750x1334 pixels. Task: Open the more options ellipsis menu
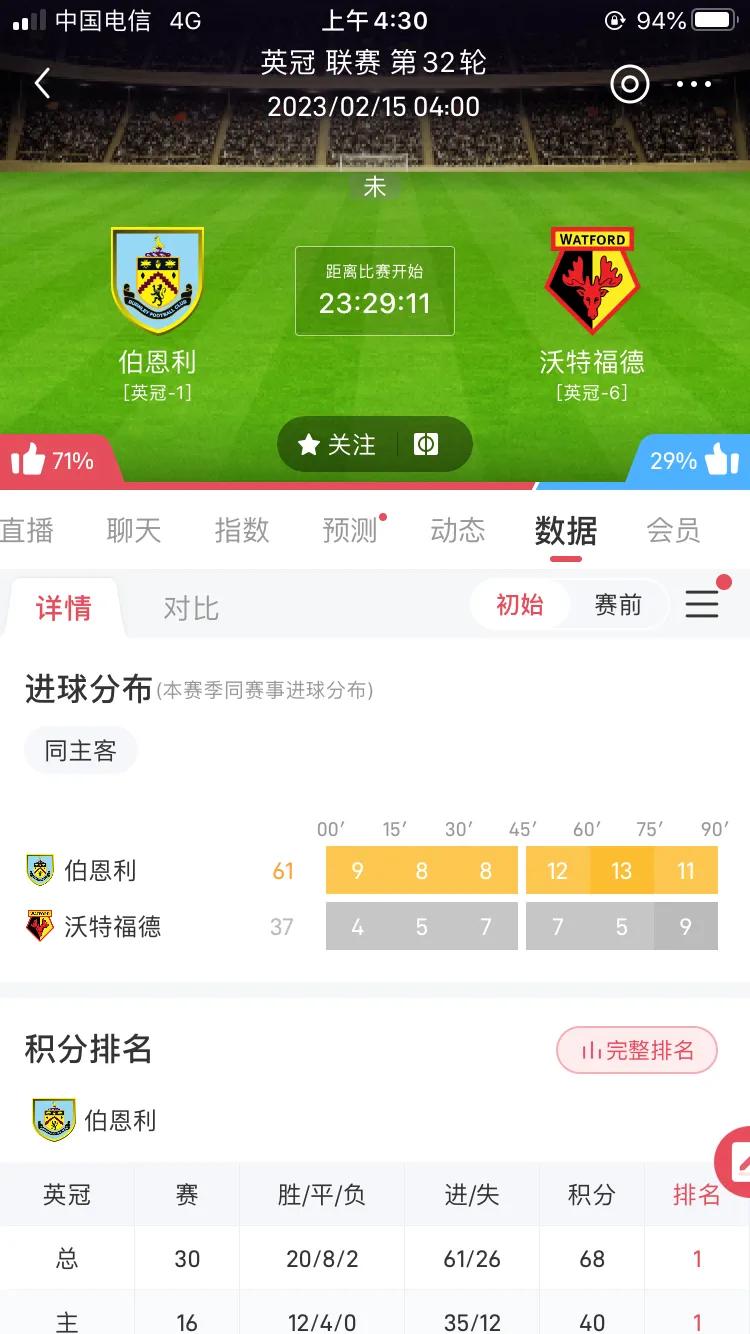coord(694,84)
